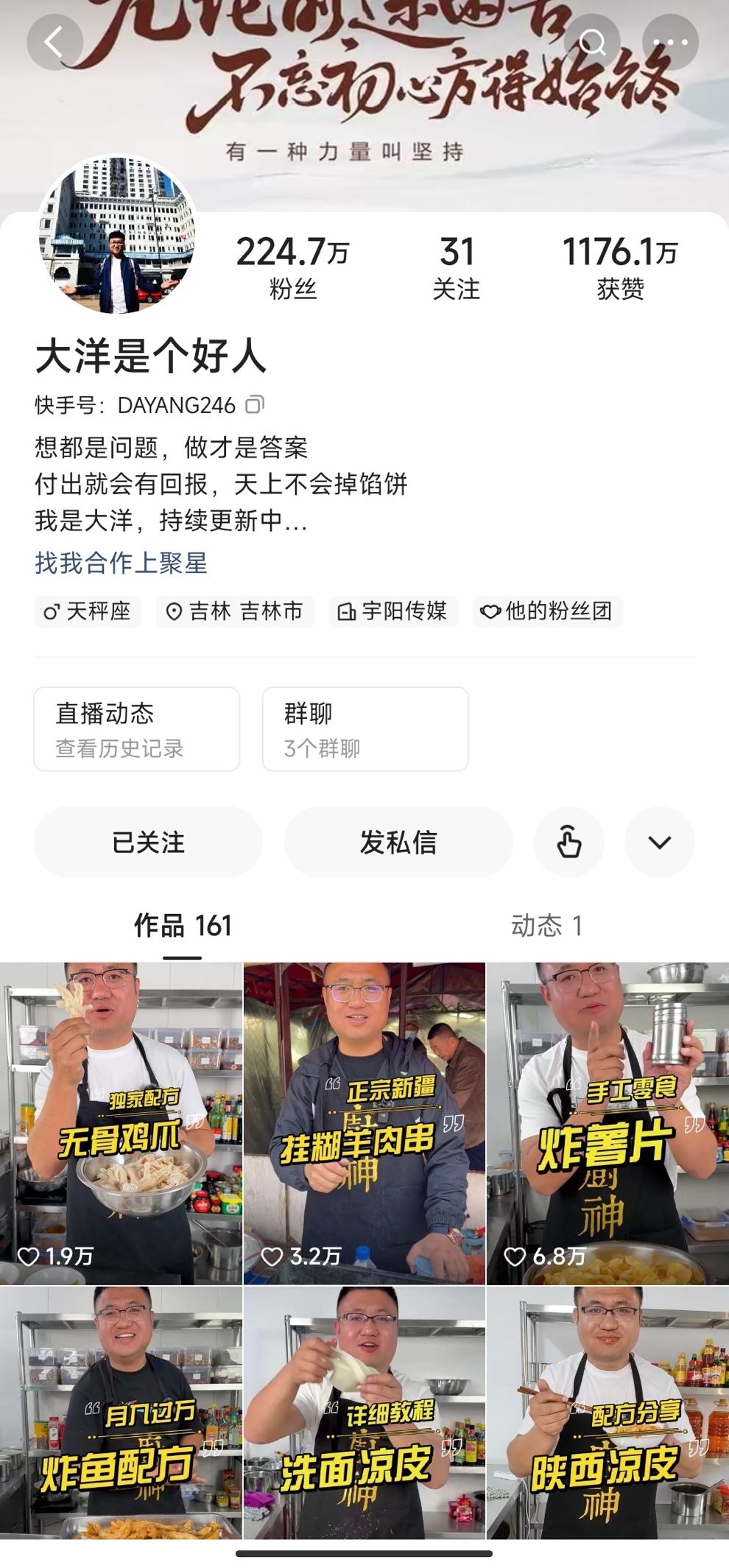729x1568 pixels.
Task: Open the 无骨鸡爪 video thumbnail
Action: pos(121,1119)
